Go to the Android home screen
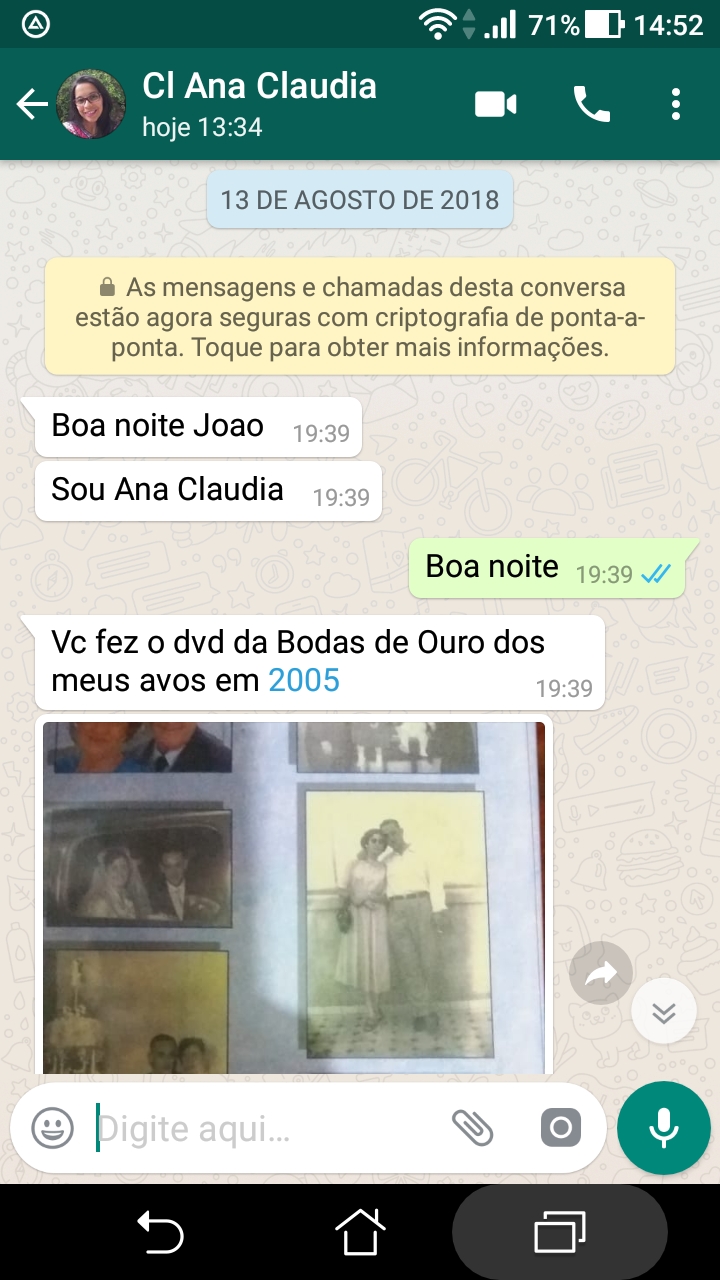This screenshot has width=720, height=1280. tap(360, 1232)
